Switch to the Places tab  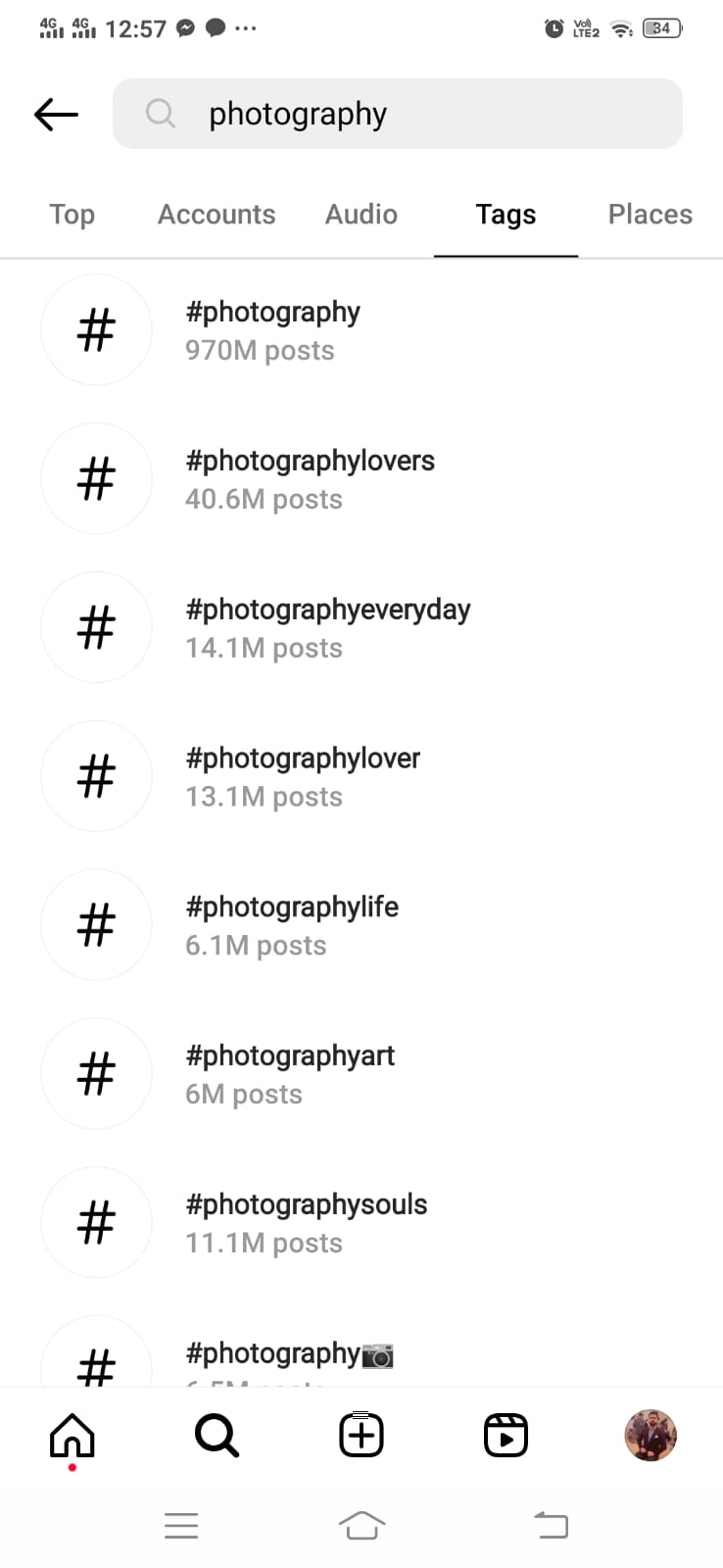point(650,215)
